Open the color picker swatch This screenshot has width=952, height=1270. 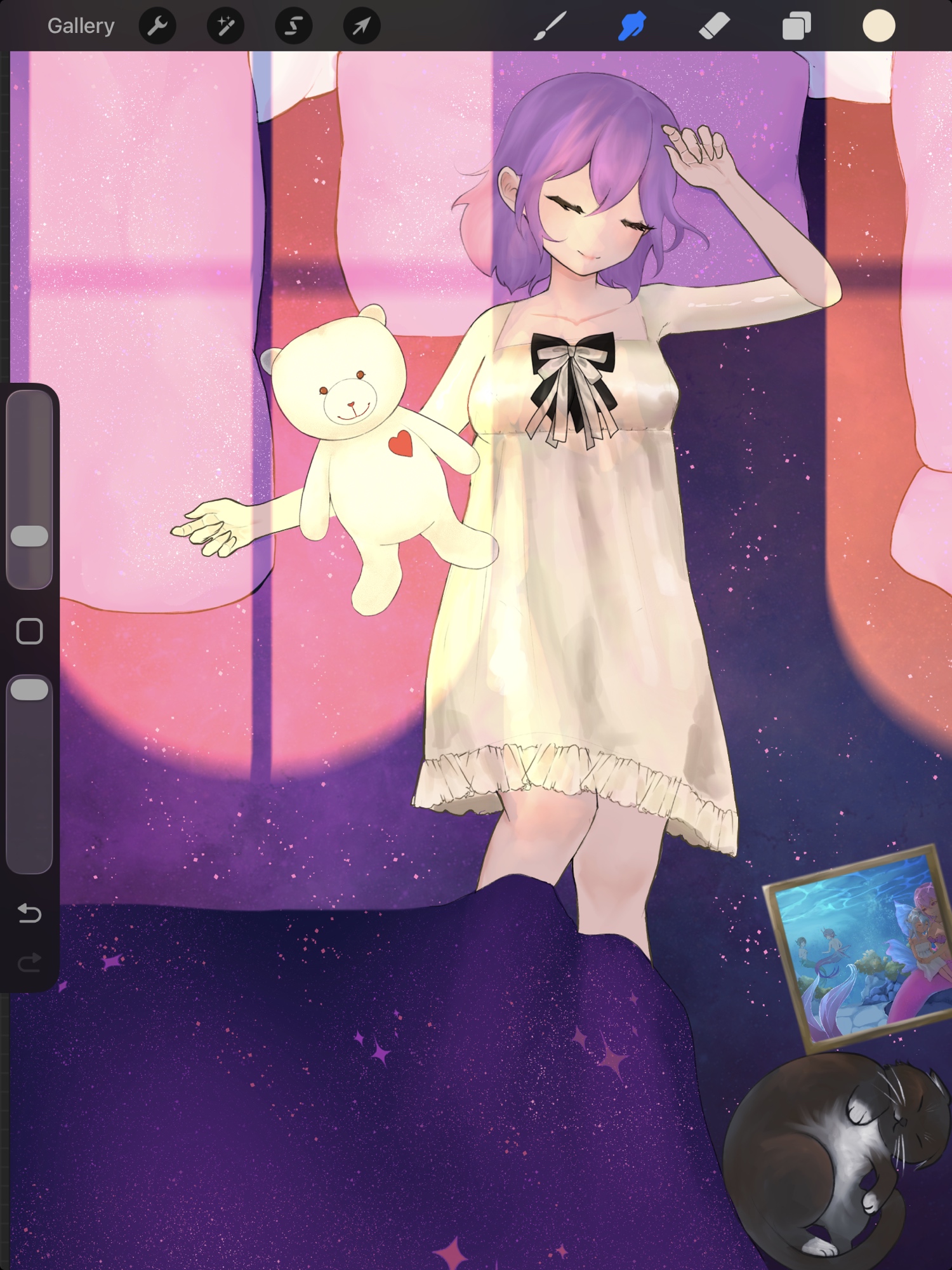click(x=878, y=26)
